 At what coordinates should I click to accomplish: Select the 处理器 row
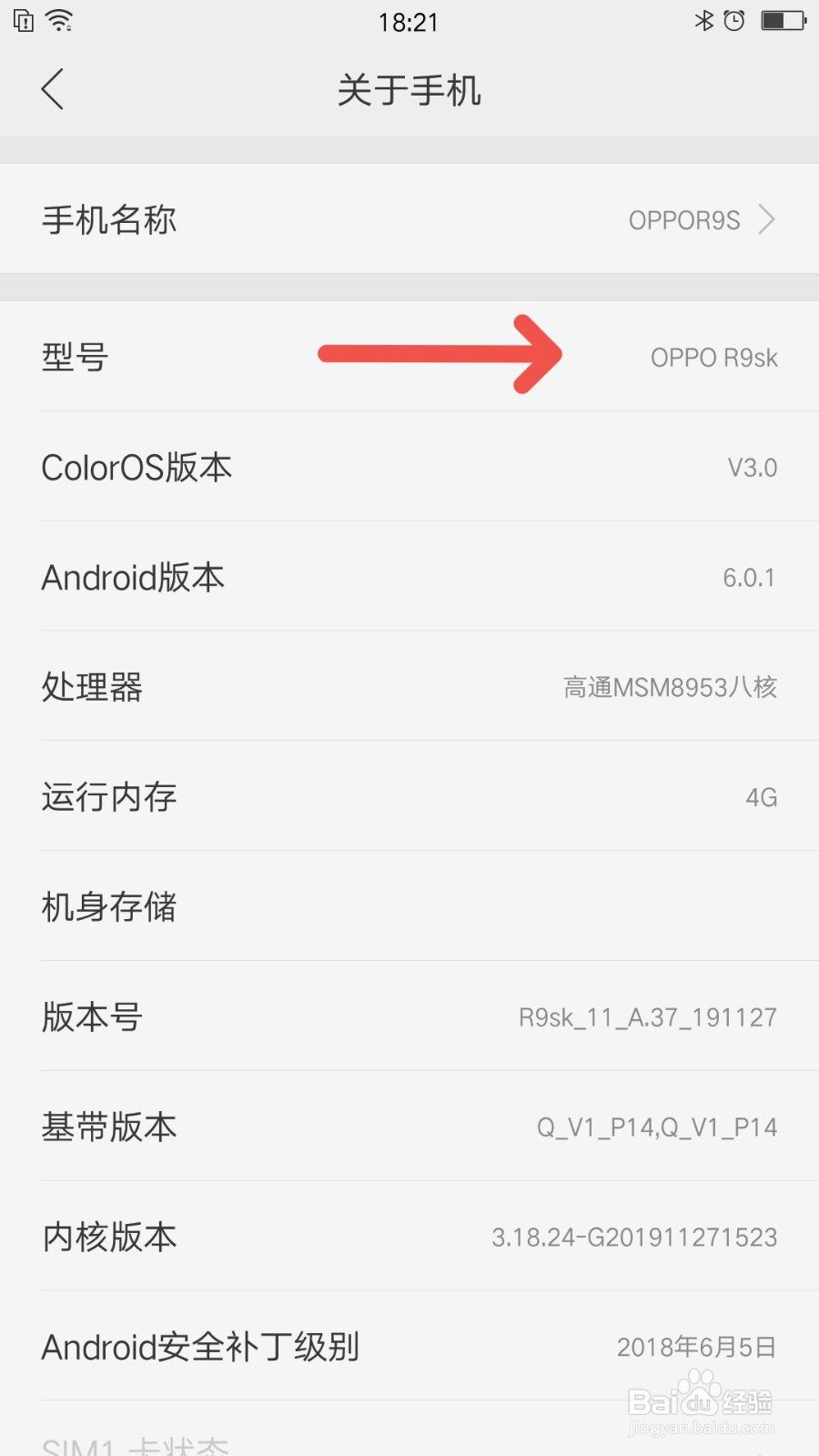pos(409,688)
